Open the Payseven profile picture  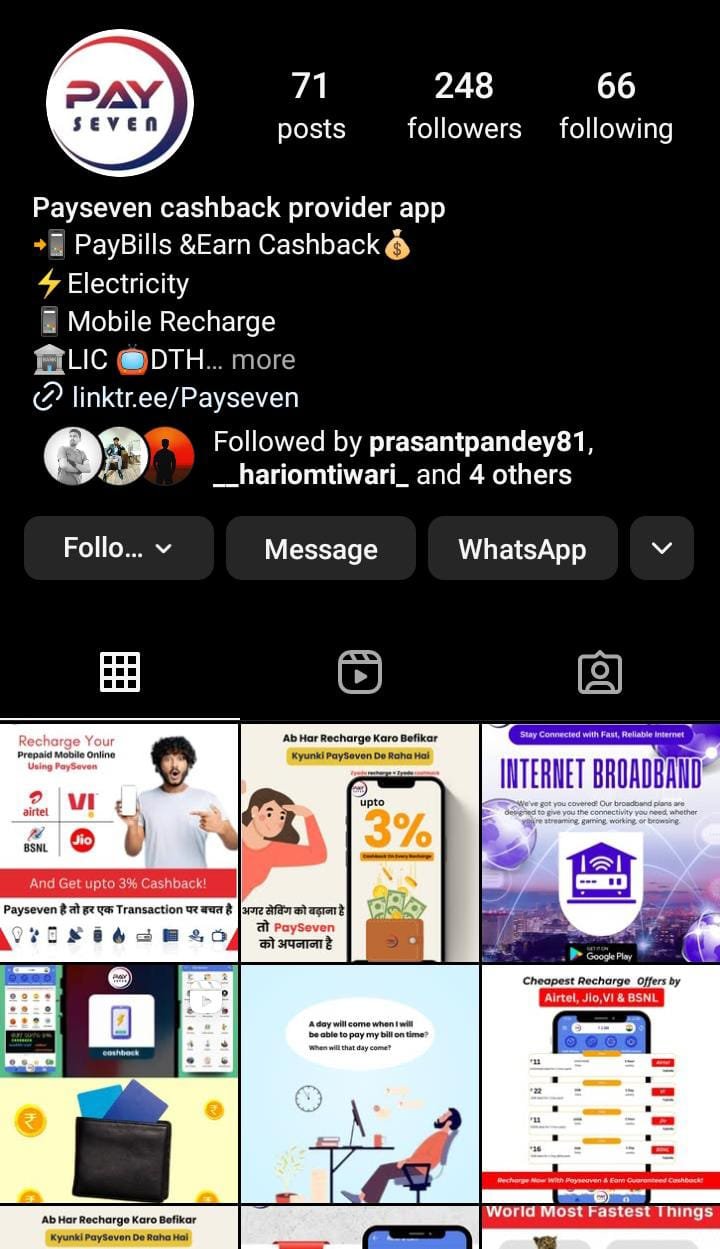coord(119,103)
